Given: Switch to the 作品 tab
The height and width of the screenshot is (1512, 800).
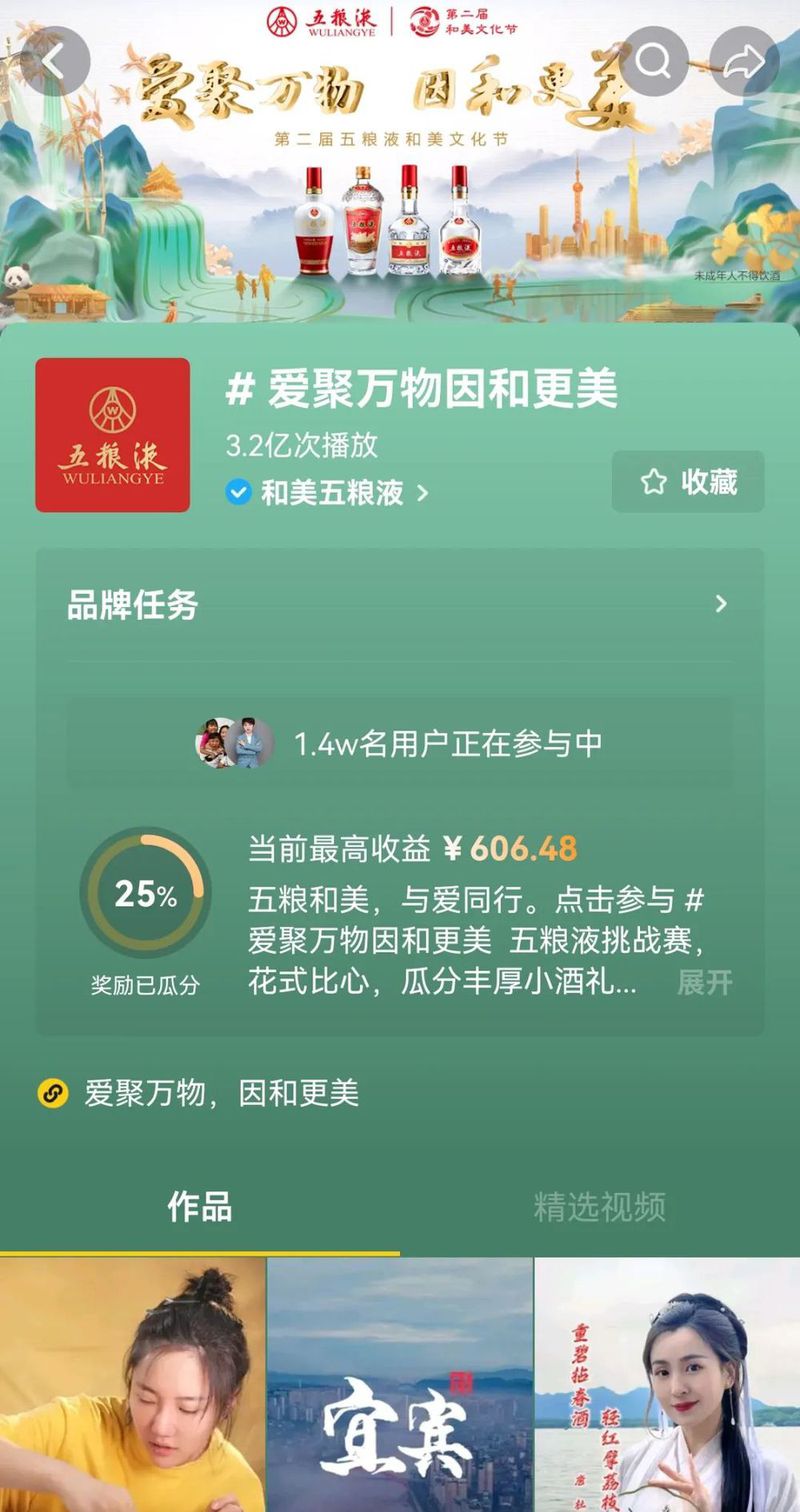Looking at the screenshot, I should [x=200, y=1207].
